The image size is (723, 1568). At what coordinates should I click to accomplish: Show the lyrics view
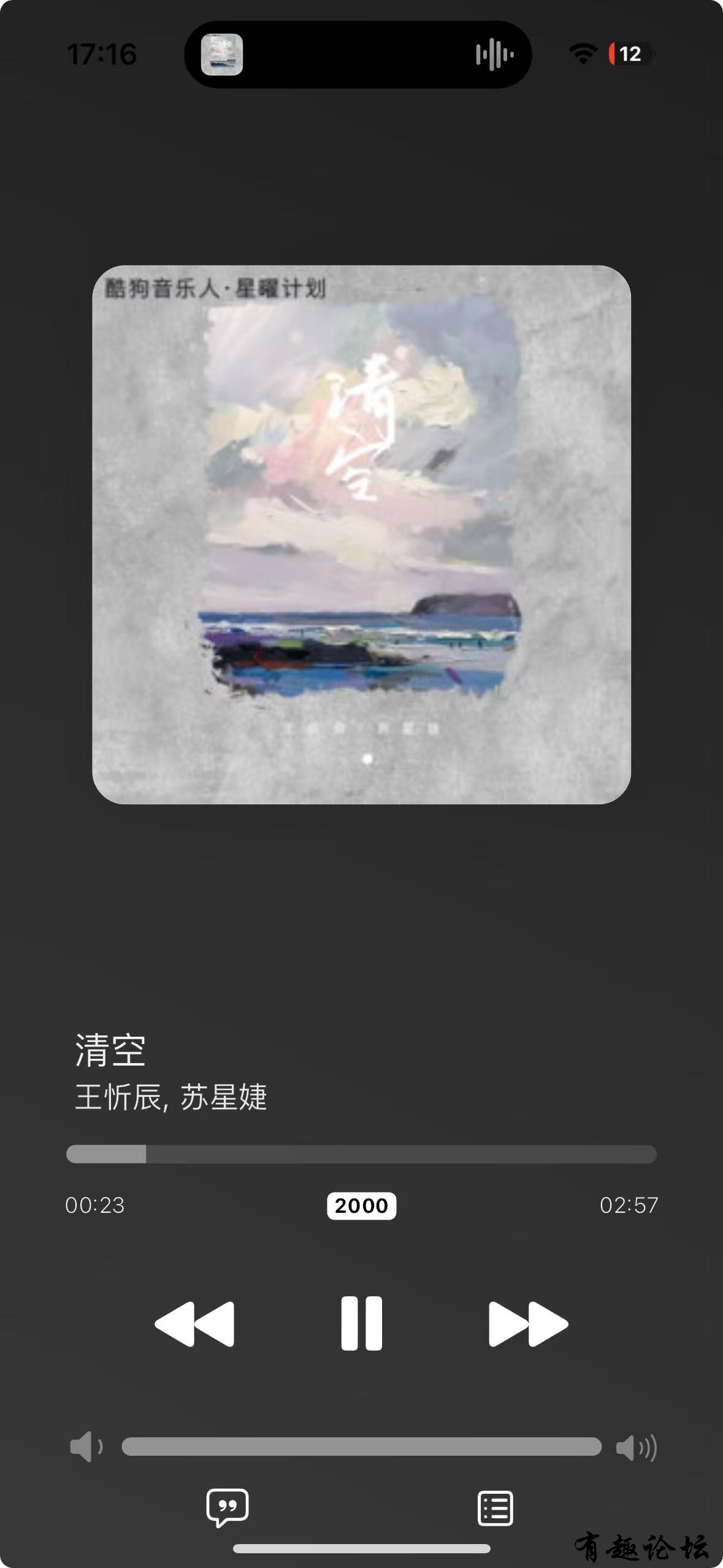(228, 1508)
